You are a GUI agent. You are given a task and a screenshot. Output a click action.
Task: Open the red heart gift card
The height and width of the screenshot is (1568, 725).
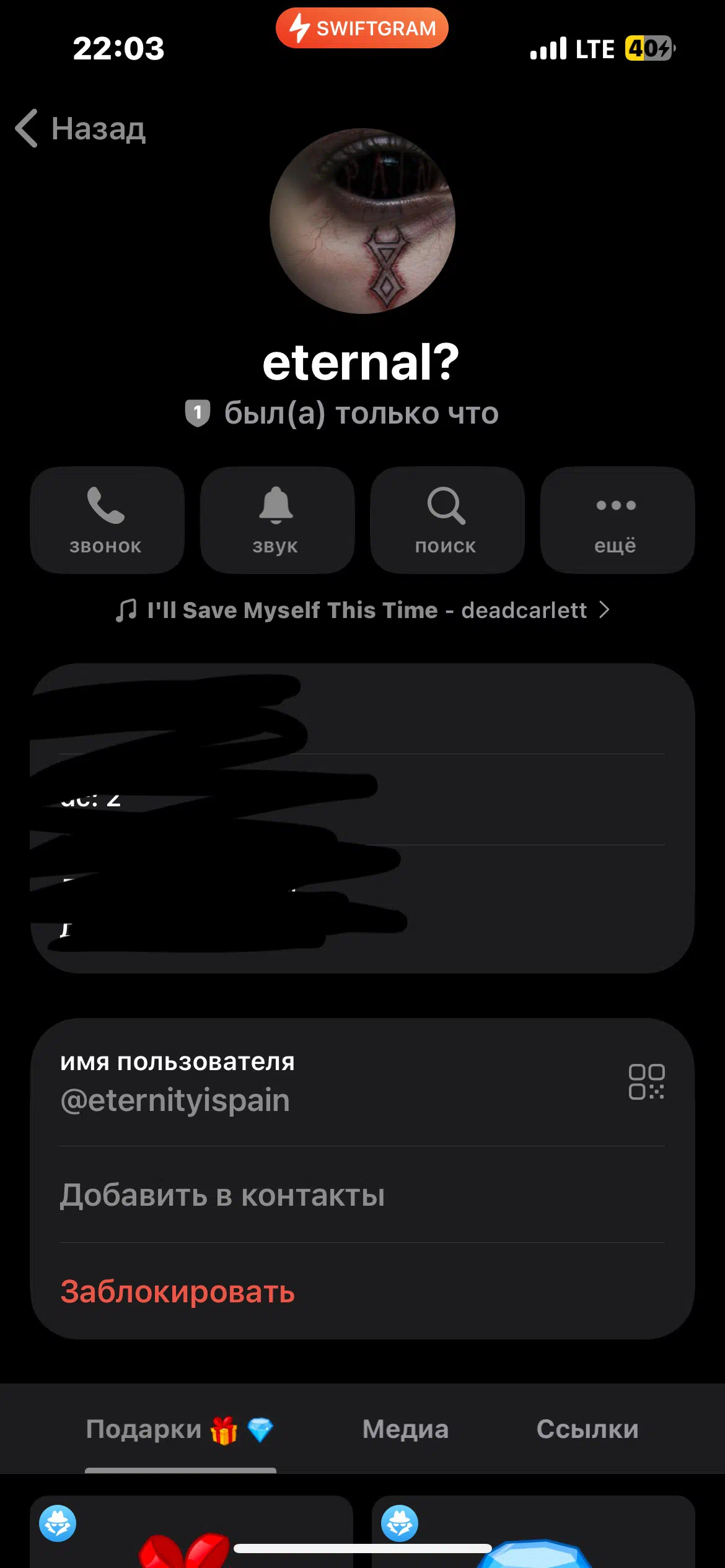[191, 1533]
